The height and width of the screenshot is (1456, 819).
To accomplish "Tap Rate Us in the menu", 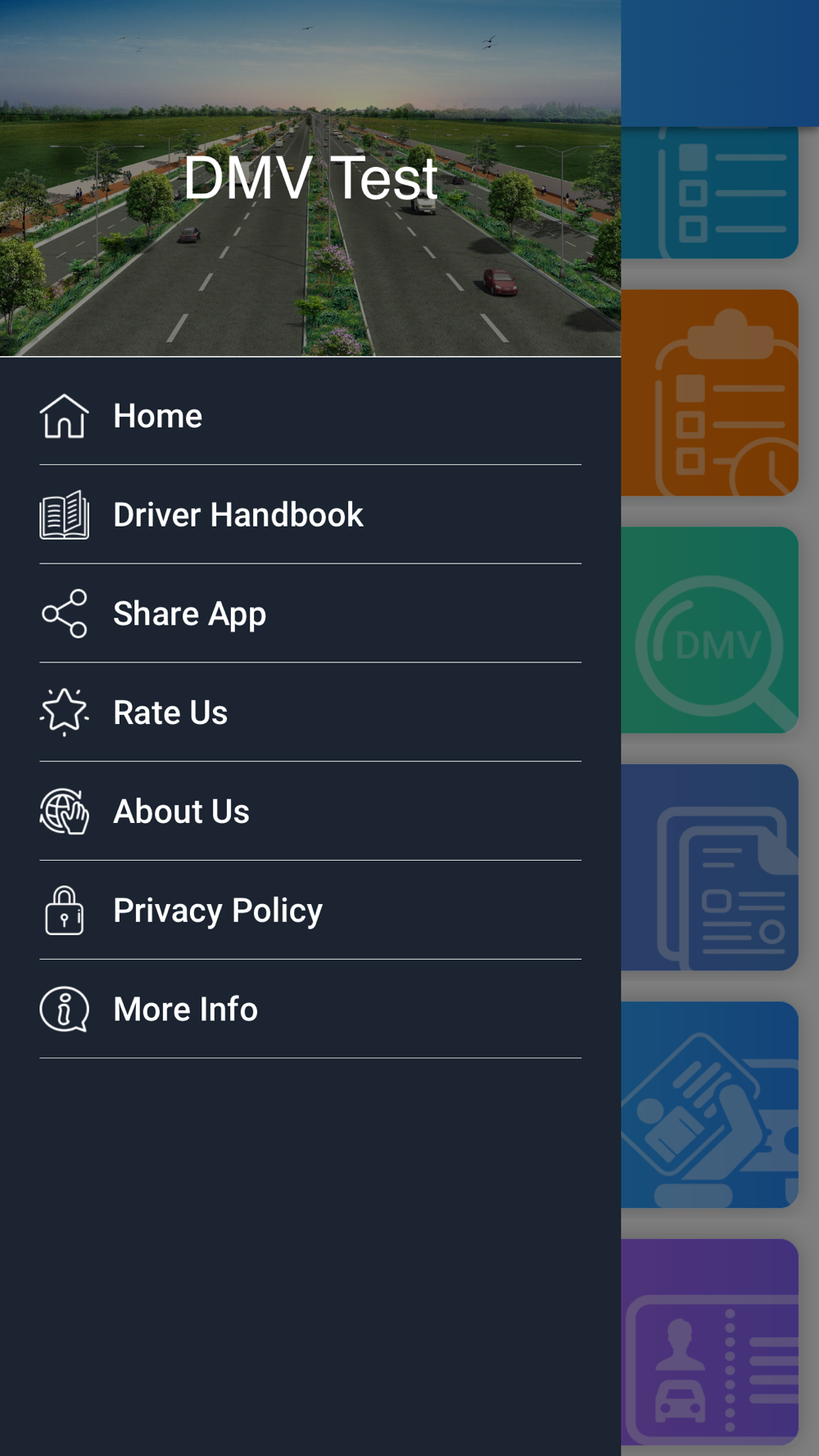I will click(x=310, y=712).
